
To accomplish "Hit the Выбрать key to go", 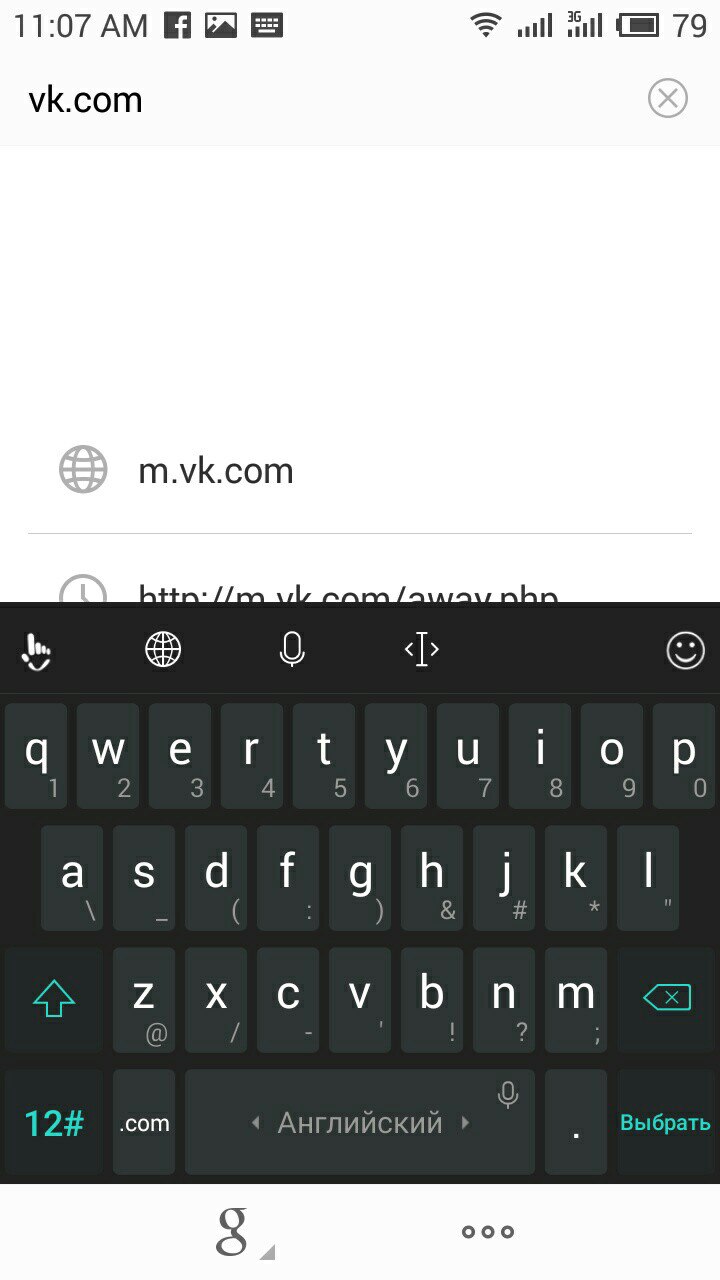I will tap(665, 1122).
